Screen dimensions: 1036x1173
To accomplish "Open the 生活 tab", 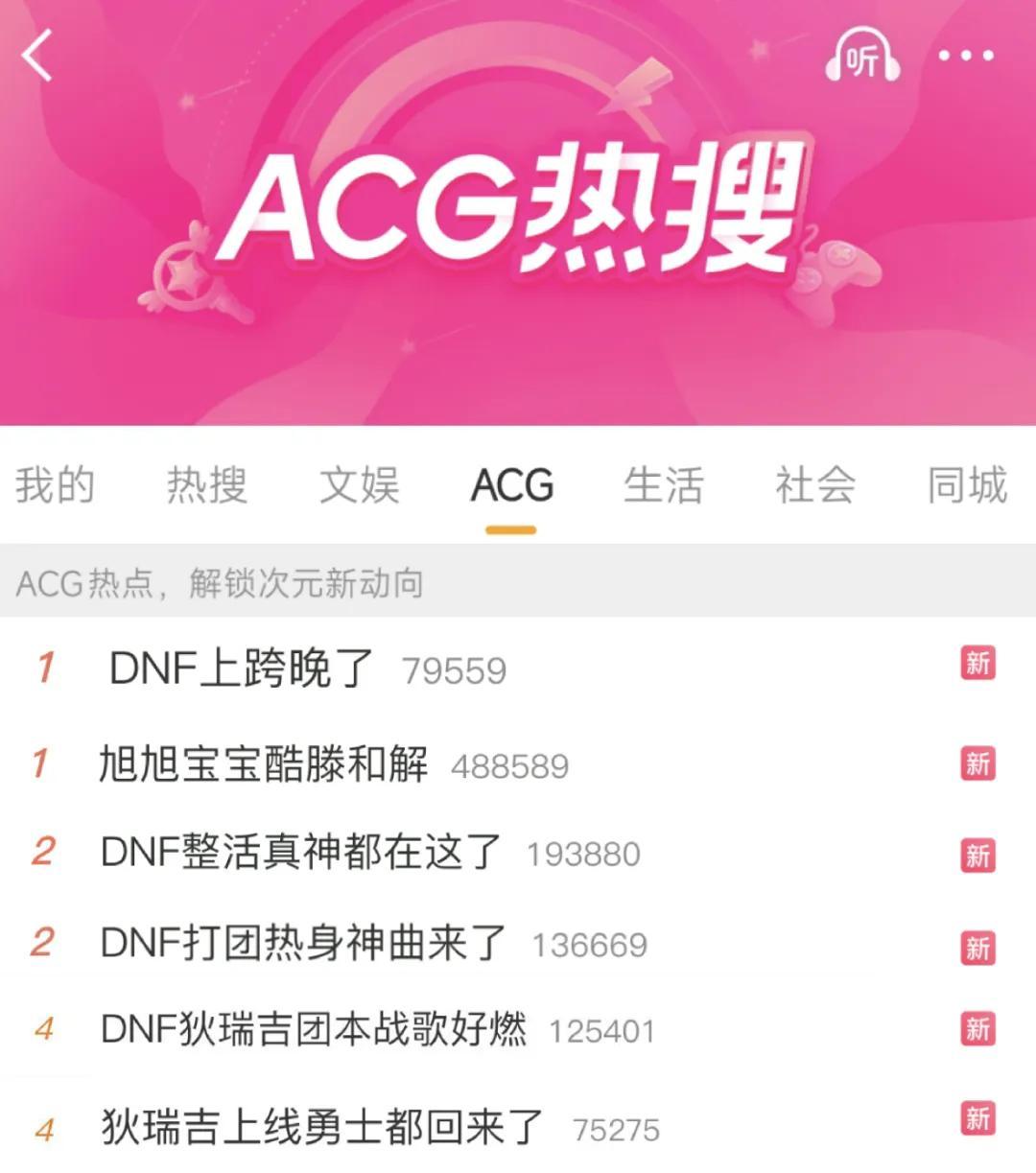I will 663,485.
